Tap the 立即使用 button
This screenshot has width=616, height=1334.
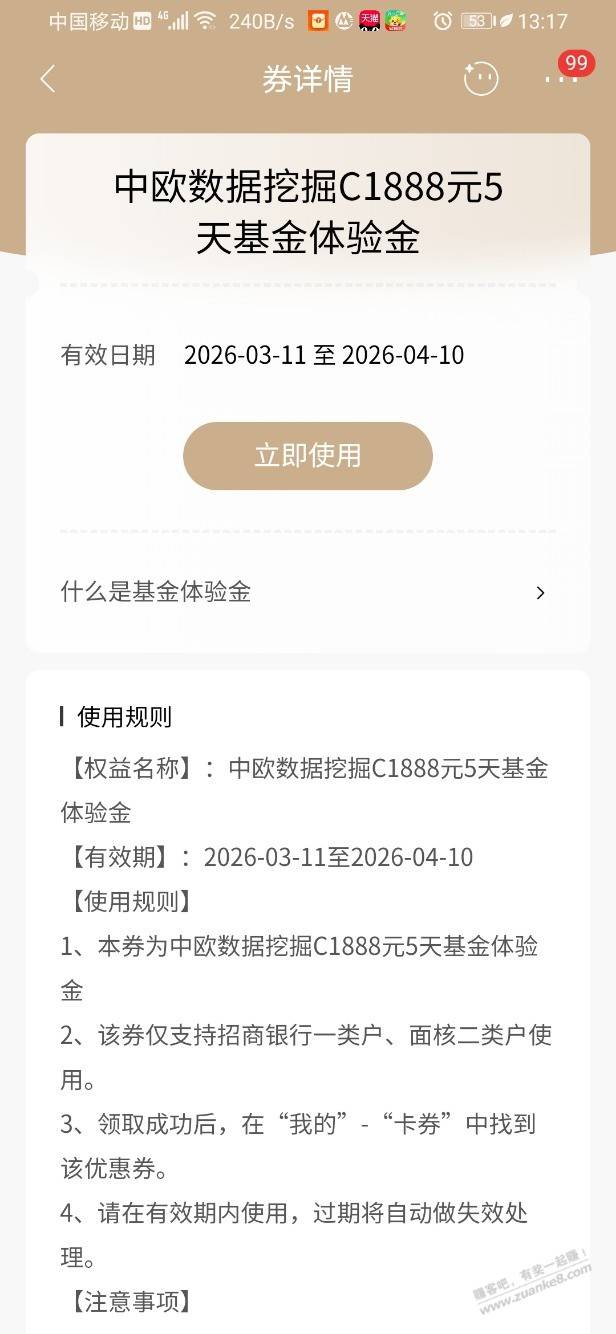[x=308, y=456]
